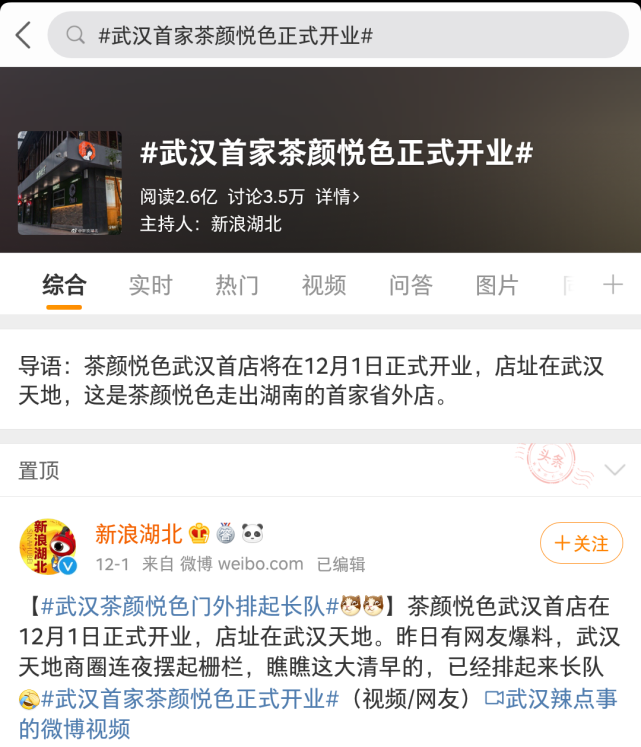Show the 图片 tab
The width and height of the screenshot is (641, 747).
(497, 285)
